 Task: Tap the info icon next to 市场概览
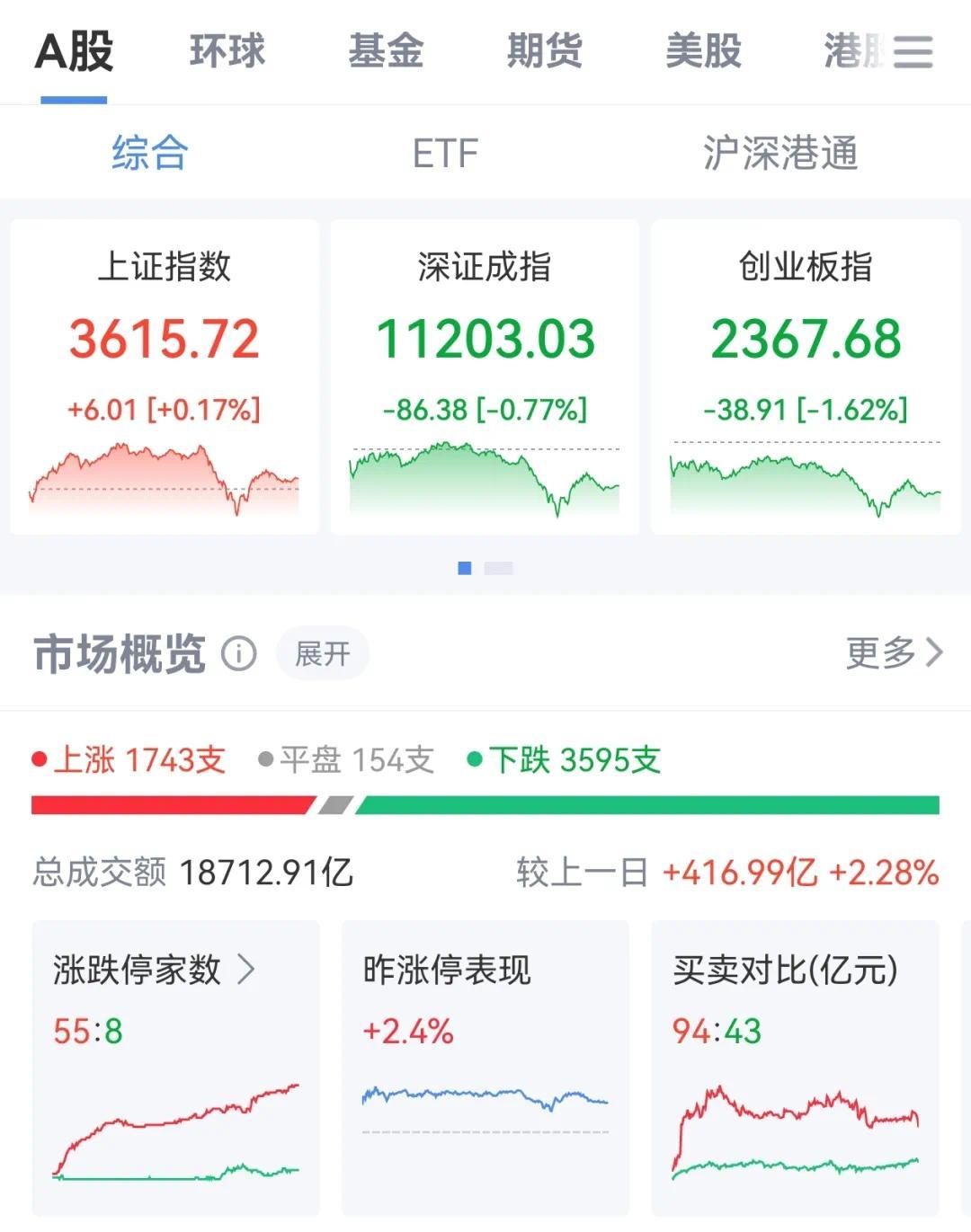(236, 655)
